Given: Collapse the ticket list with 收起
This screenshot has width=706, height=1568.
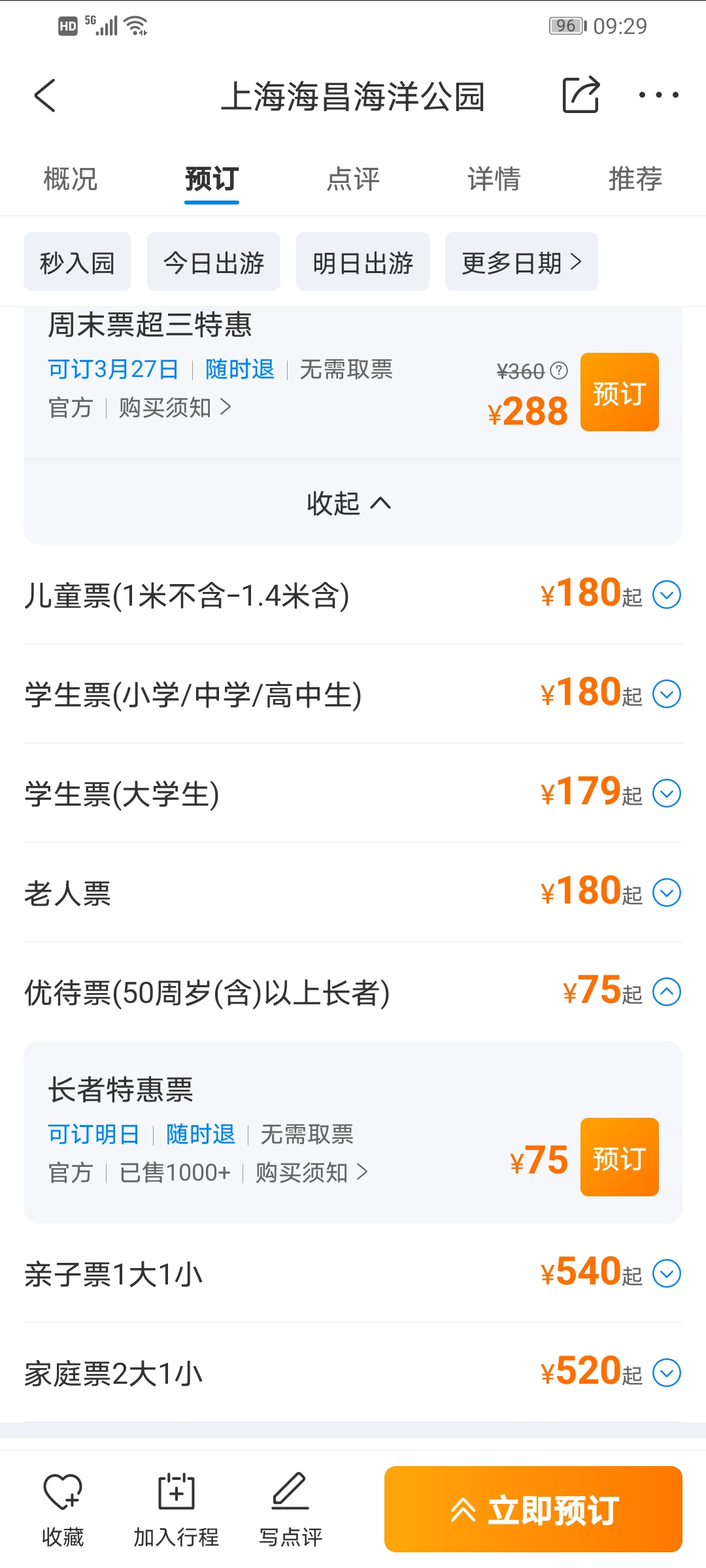Looking at the screenshot, I should pyautogui.click(x=349, y=503).
